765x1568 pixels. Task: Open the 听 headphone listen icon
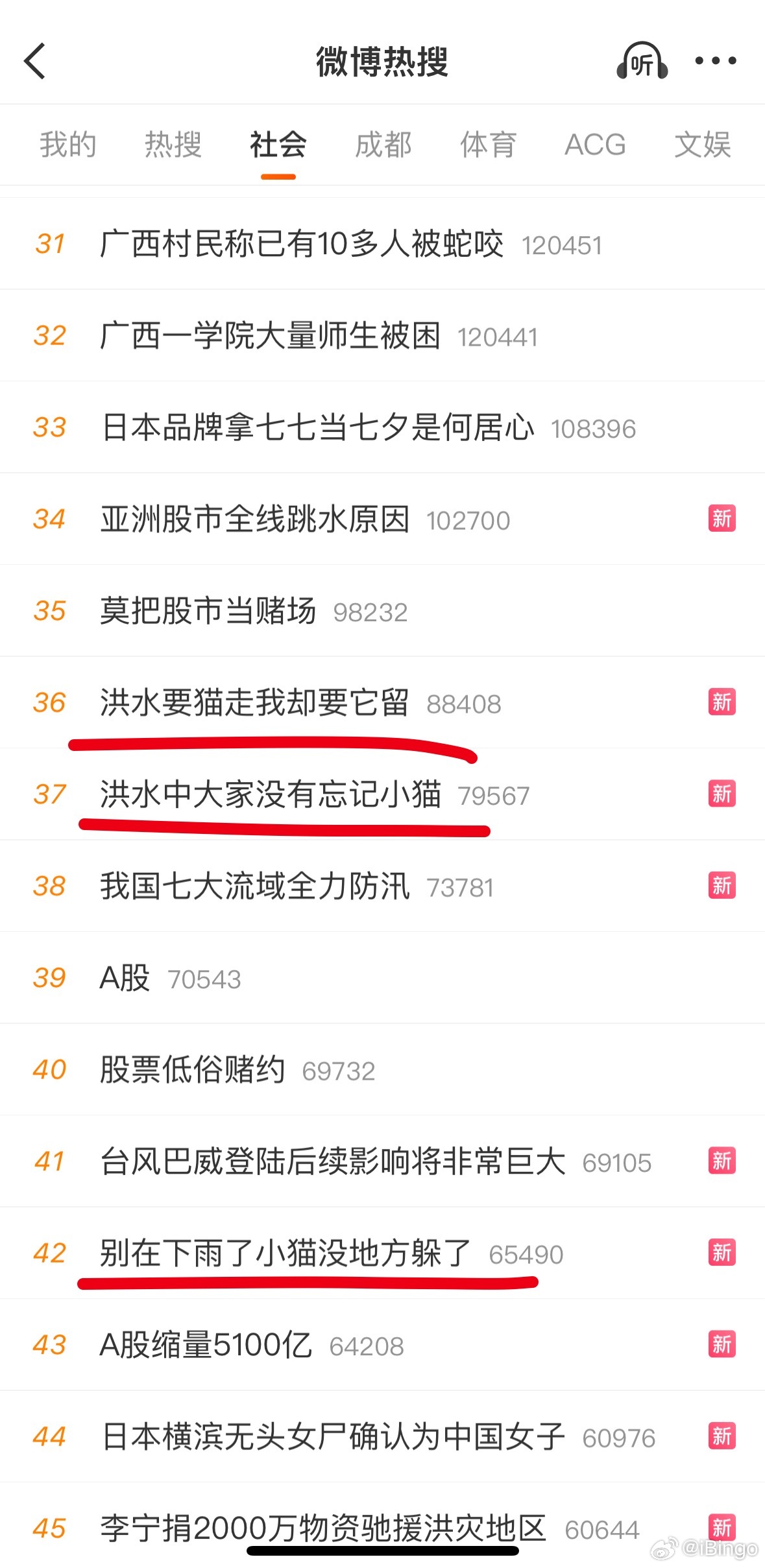point(642,60)
